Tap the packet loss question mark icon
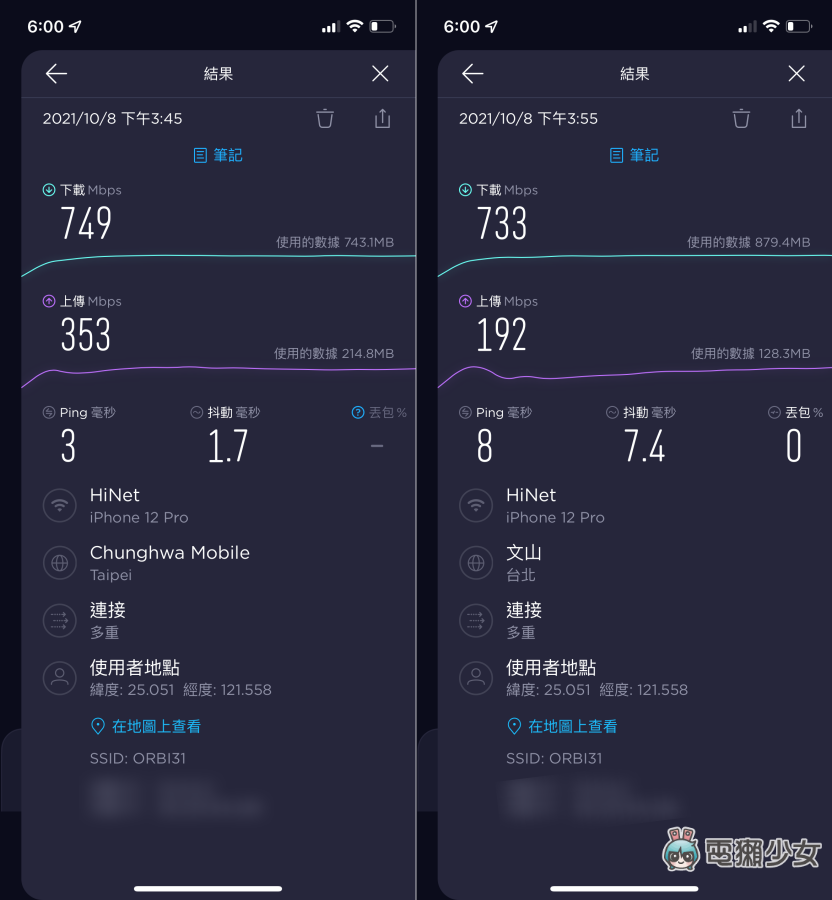The width and height of the screenshot is (832, 900). tap(358, 412)
